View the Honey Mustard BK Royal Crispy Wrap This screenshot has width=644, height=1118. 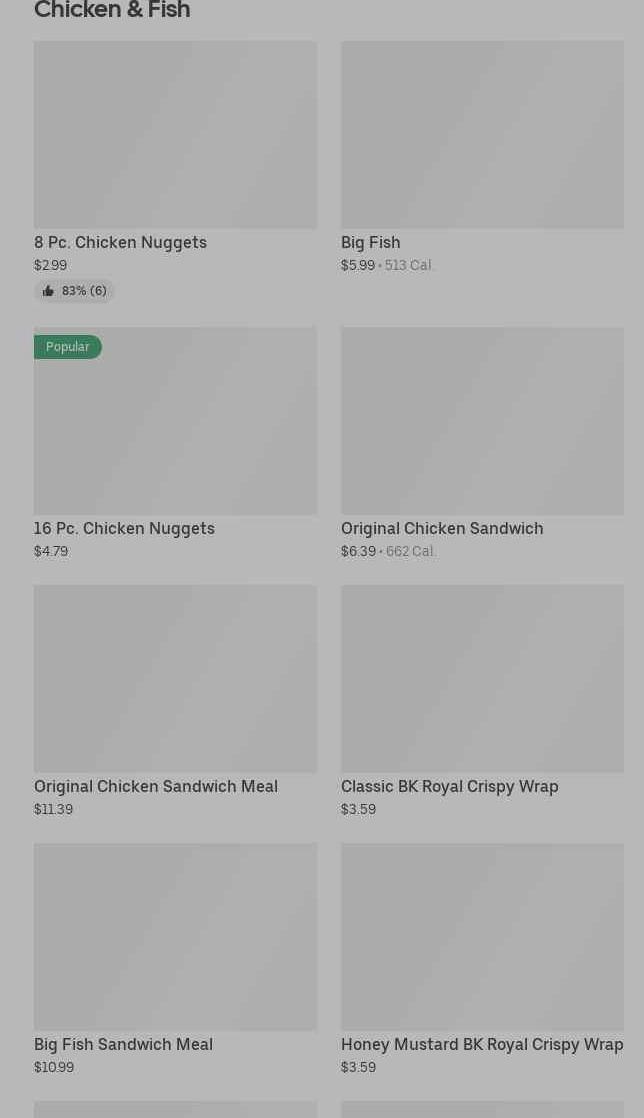[x=482, y=960]
